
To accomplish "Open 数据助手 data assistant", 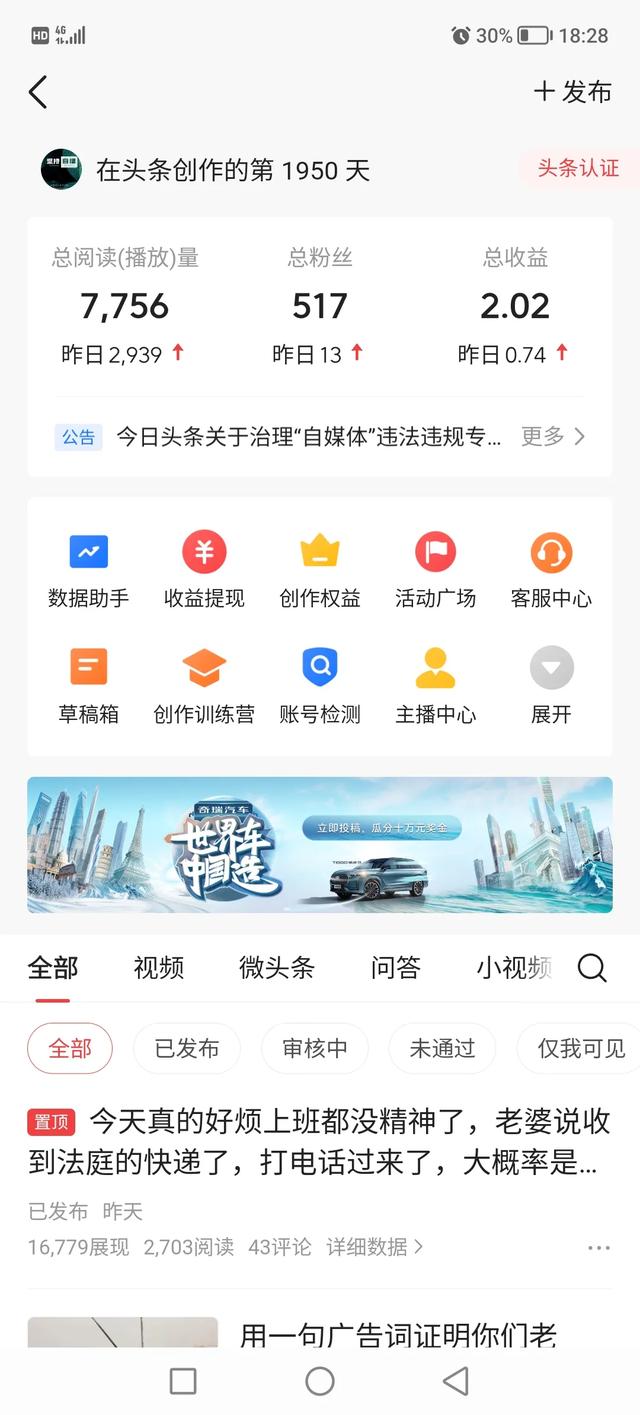I will point(89,570).
